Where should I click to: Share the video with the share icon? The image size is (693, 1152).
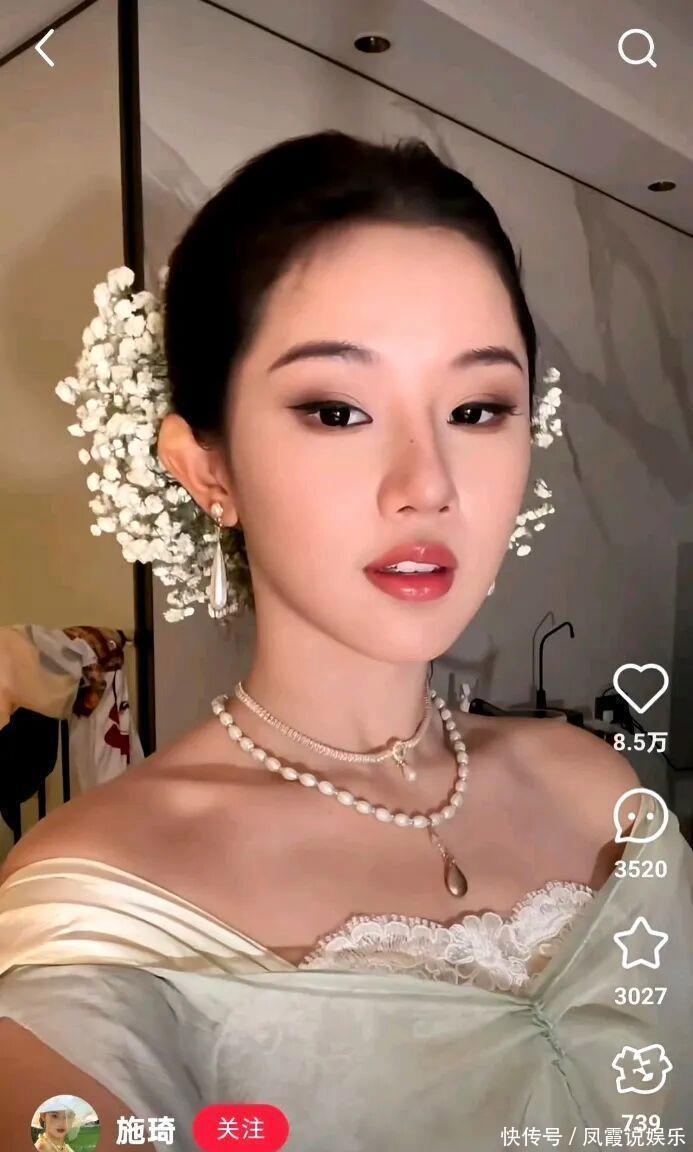pos(642,1070)
